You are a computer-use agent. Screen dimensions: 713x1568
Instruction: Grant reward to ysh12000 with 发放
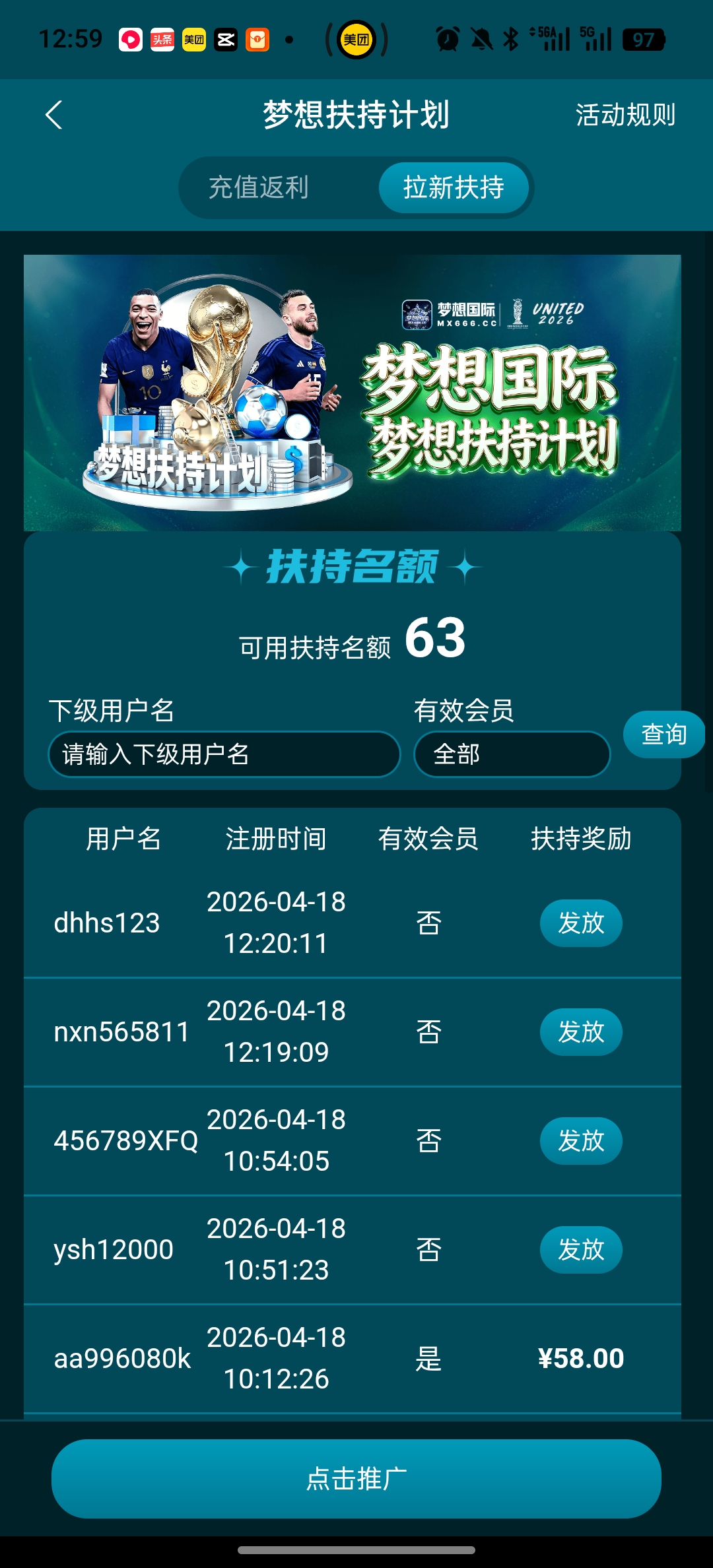(x=581, y=1249)
